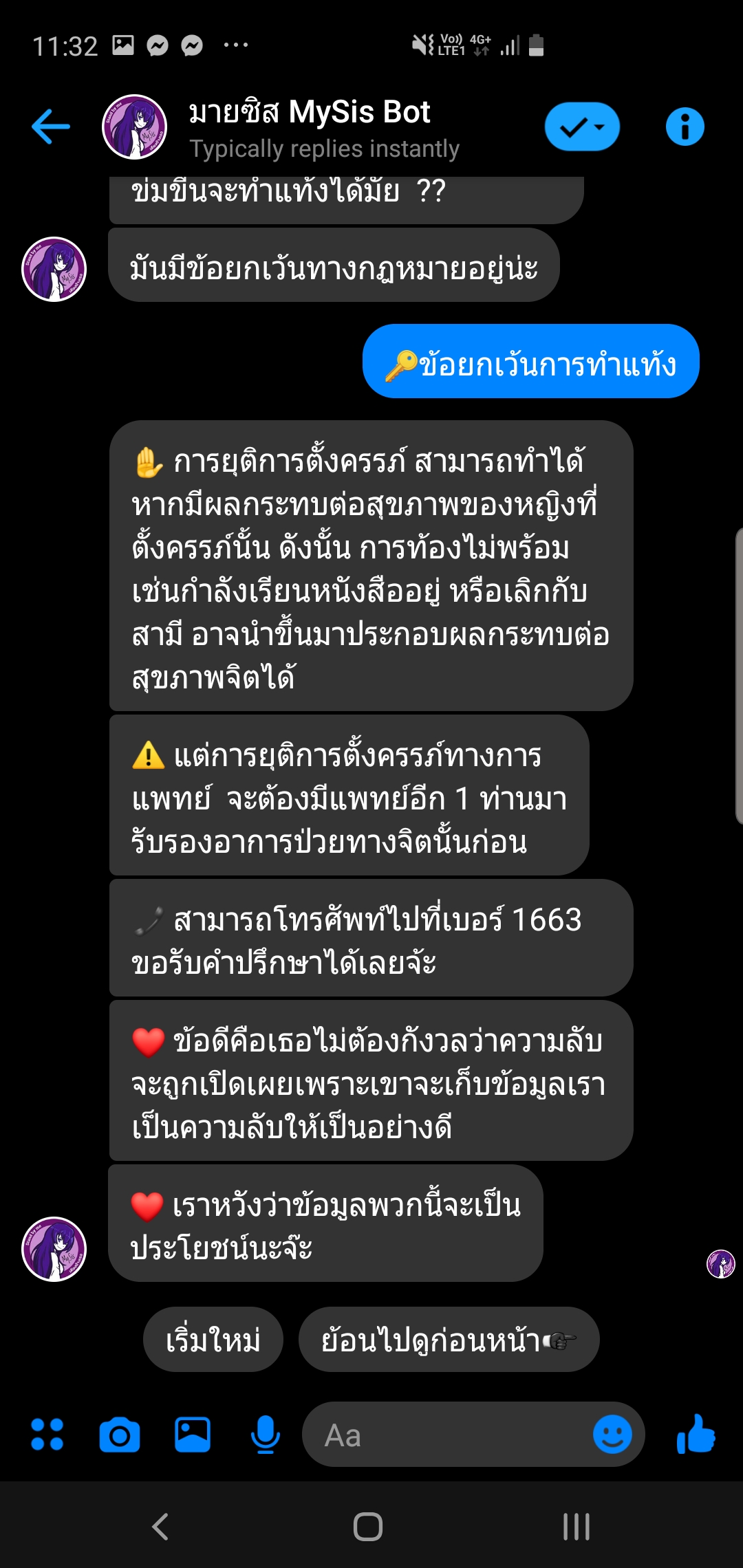Viewport: 743px width, 1568px height.
Task: Open the camera to take a photo
Action: (120, 1435)
